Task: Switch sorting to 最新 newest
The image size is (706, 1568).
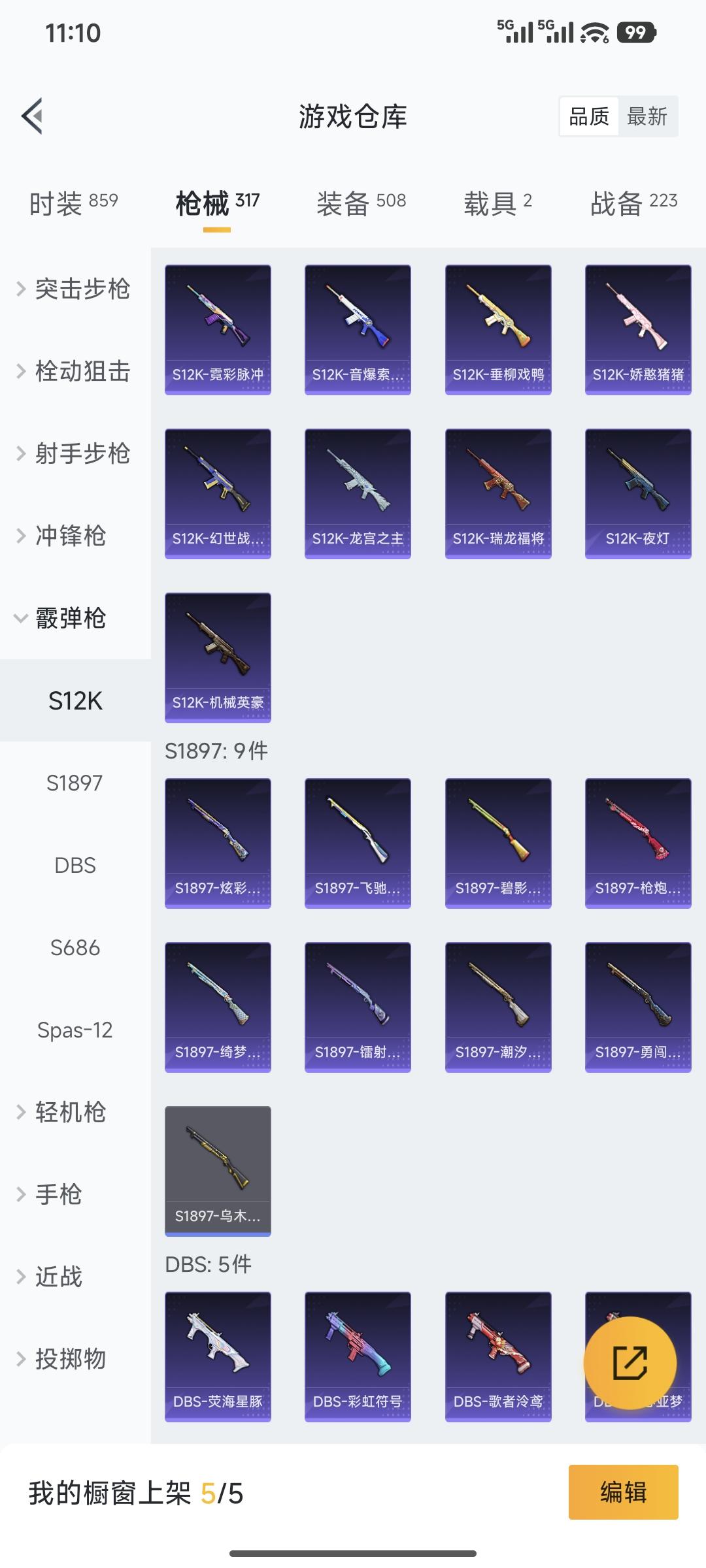Action: click(646, 116)
